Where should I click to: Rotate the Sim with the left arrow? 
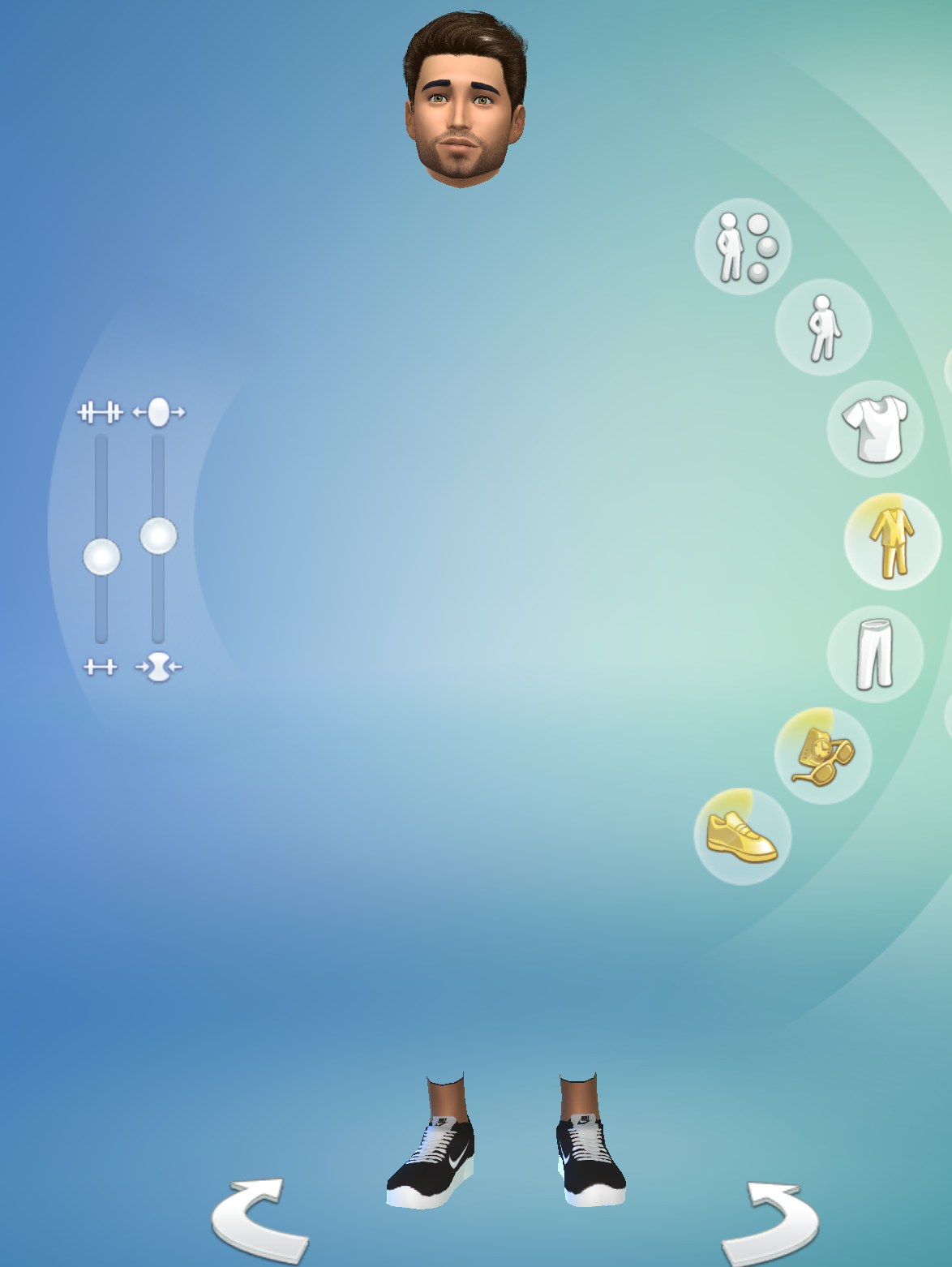tap(261, 1221)
